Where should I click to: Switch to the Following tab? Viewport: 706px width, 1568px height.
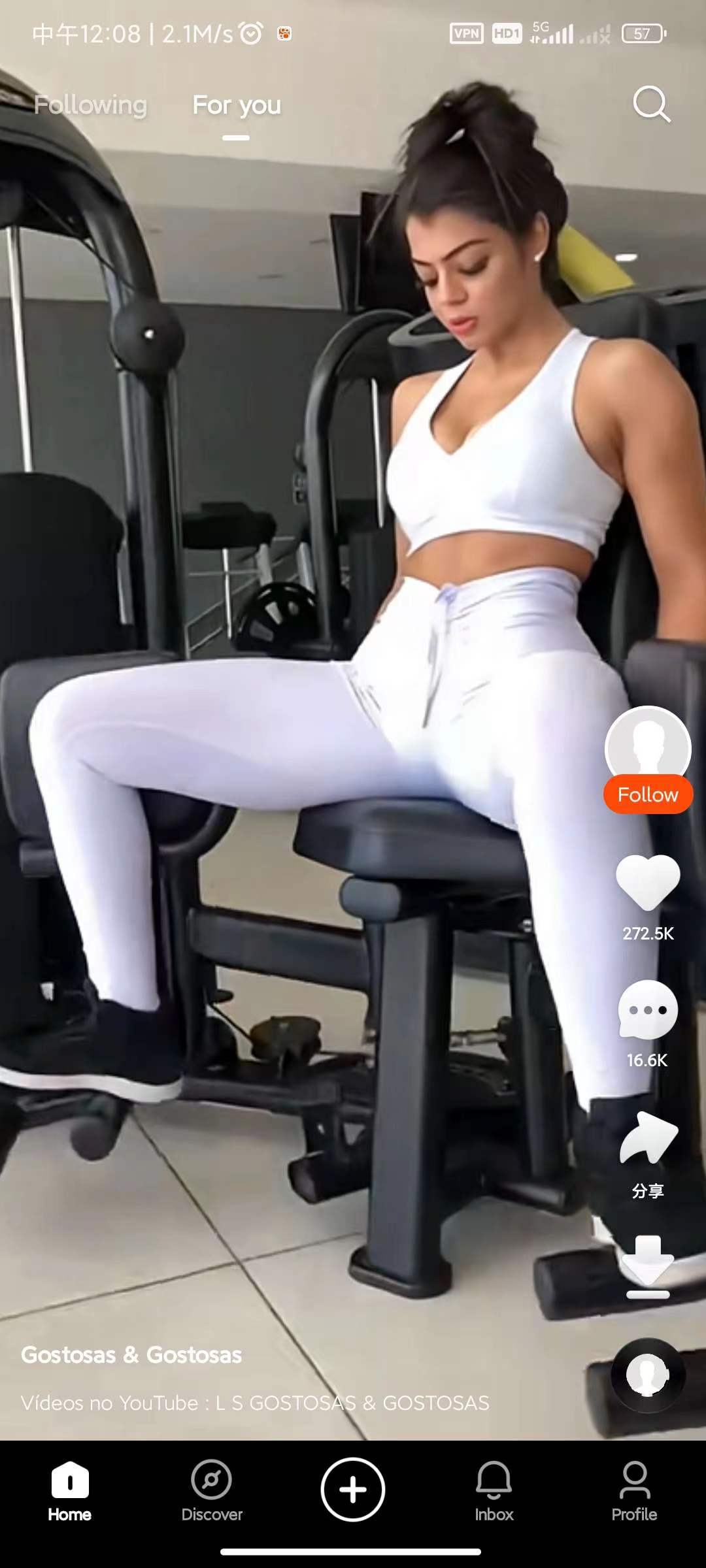pyautogui.click(x=90, y=105)
